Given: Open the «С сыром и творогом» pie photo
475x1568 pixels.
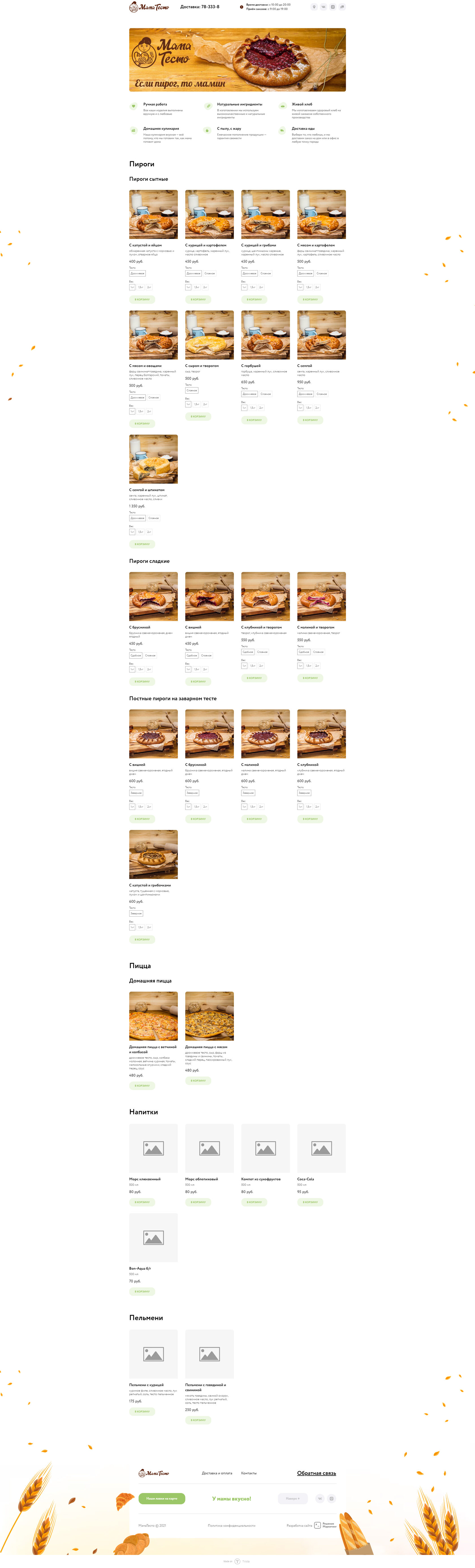Looking at the screenshot, I should [209, 335].
